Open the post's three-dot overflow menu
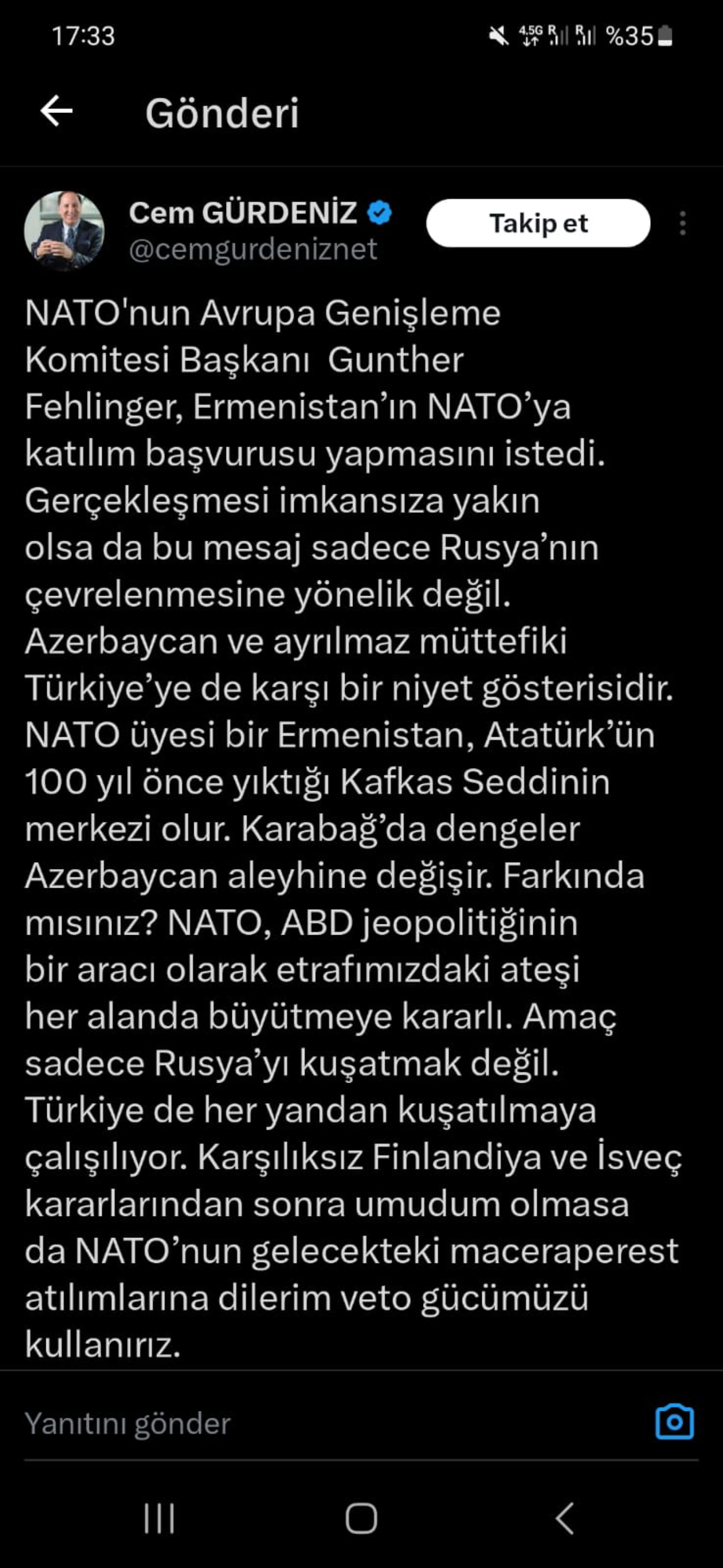Screen dimensions: 723x1568 click(x=683, y=223)
